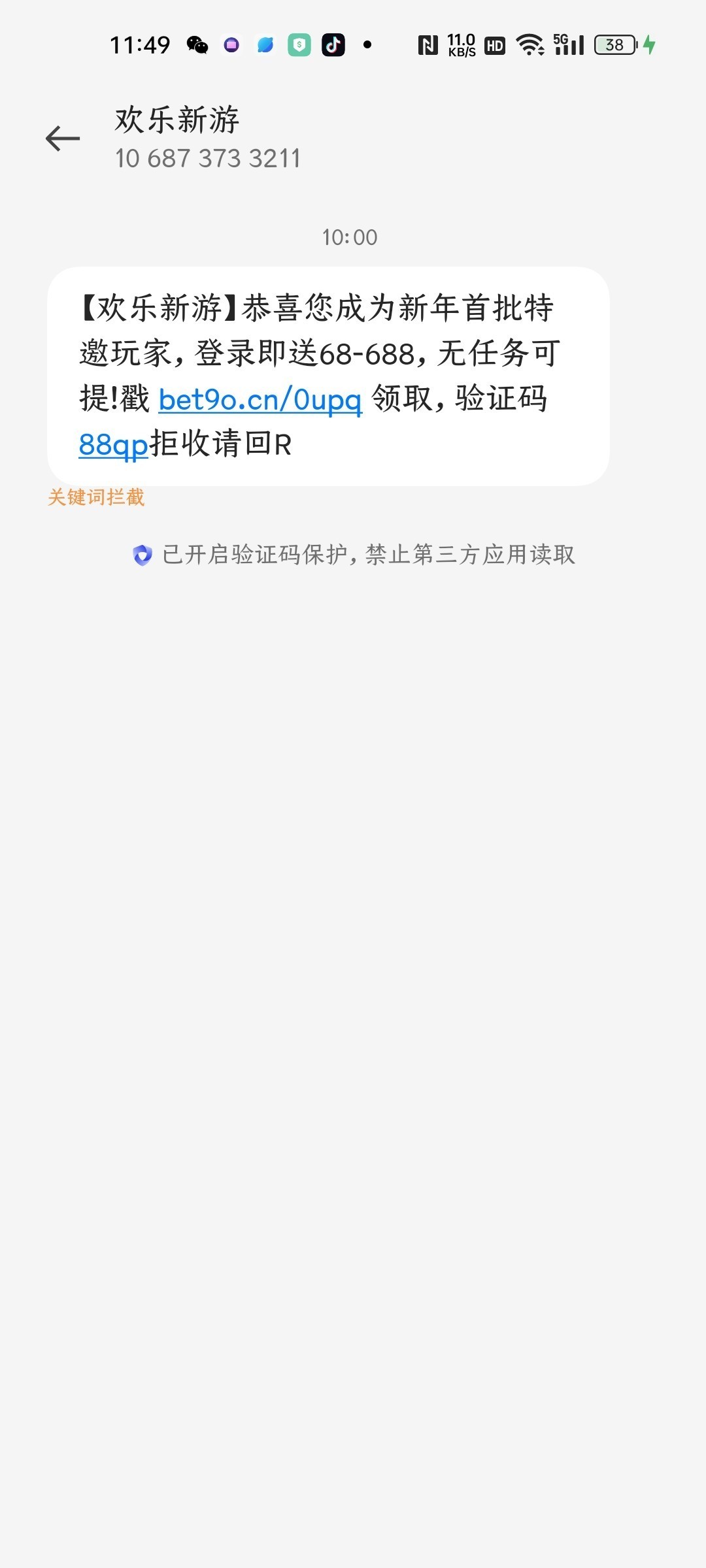Expand the 11.0 KB/S network speed display
Viewport: 706px width, 1568px height.
pyautogui.click(x=462, y=46)
